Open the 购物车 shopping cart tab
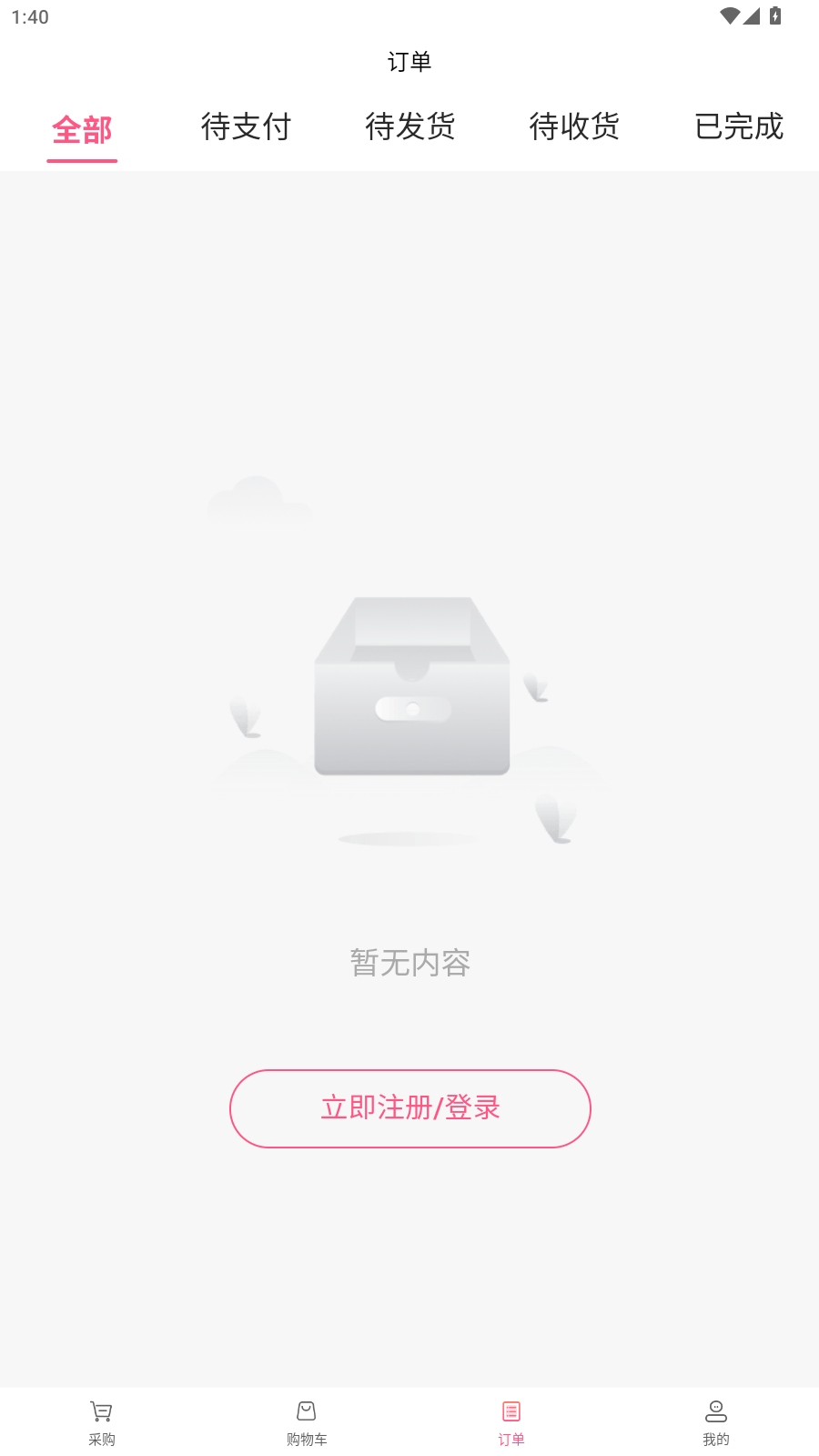The height and width of the screenshot is (1456, 819). coord(307,1423)
